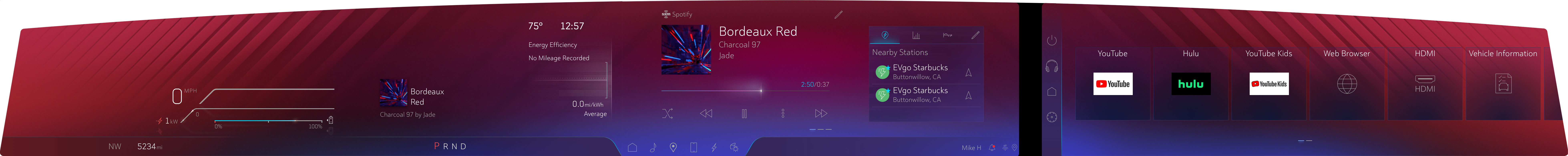Edit the charging widget with pencil icon
Image resolution: width=1568 pixels, height=156 pixels.
975,35
